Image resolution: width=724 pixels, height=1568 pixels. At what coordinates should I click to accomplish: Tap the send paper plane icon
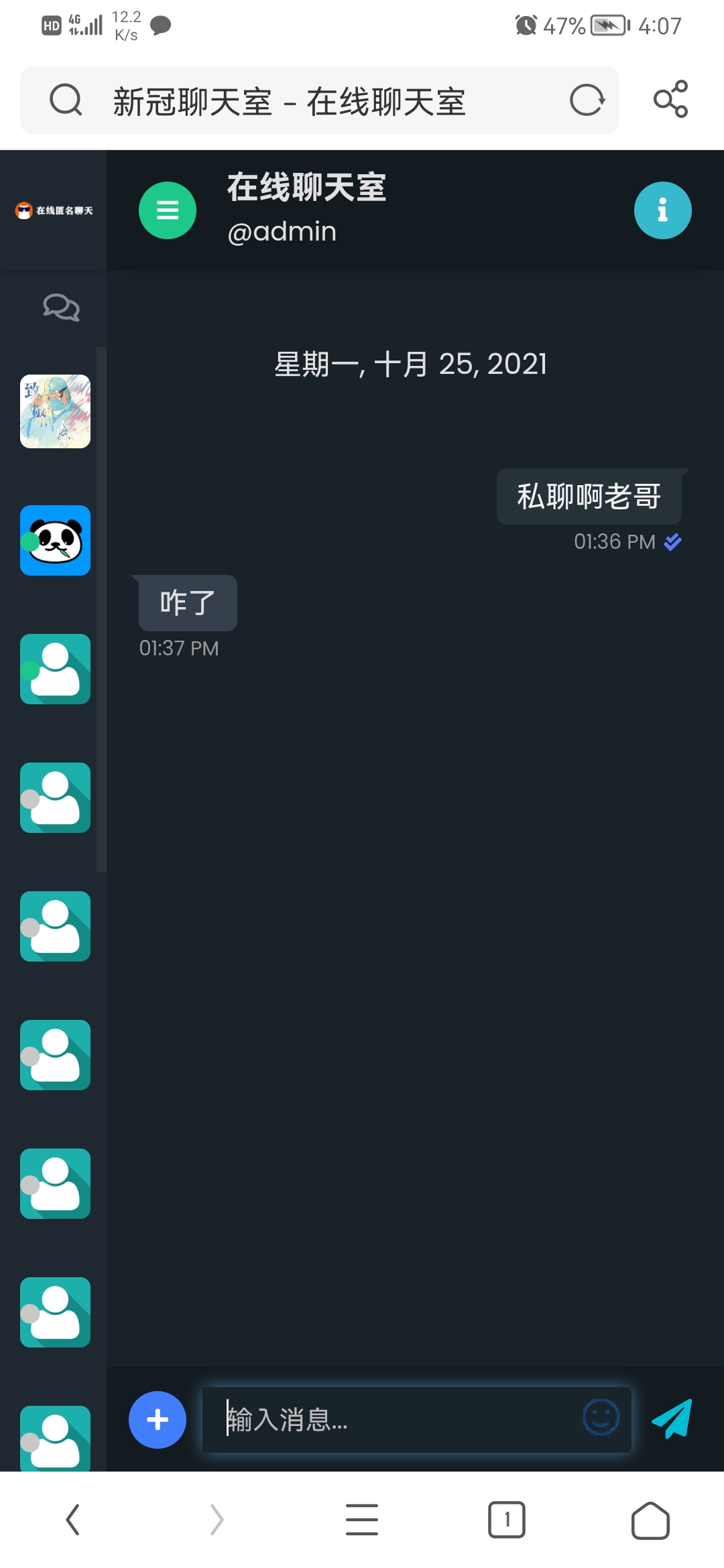(x=672, y=1419)
